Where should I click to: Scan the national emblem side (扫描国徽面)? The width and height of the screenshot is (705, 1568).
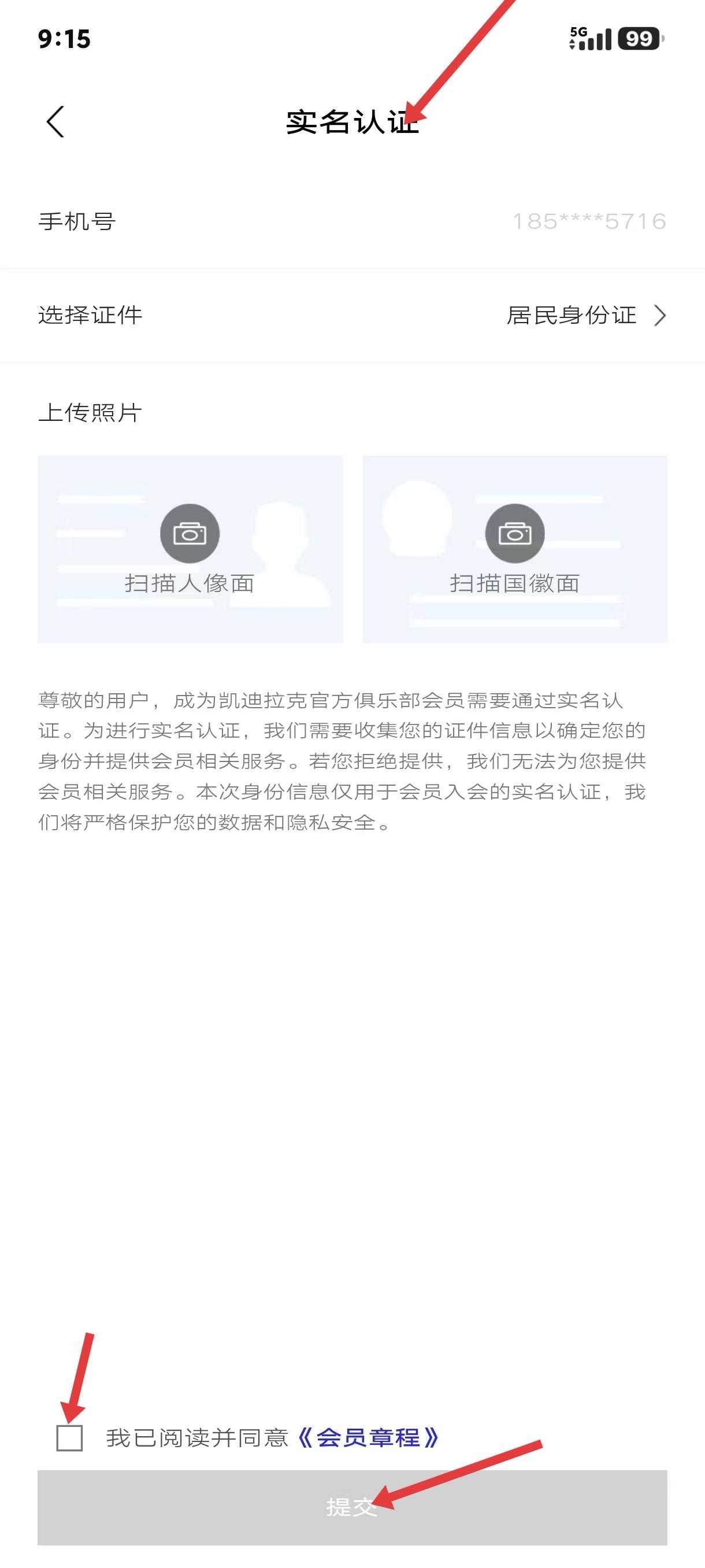click(x=515, y=549)
